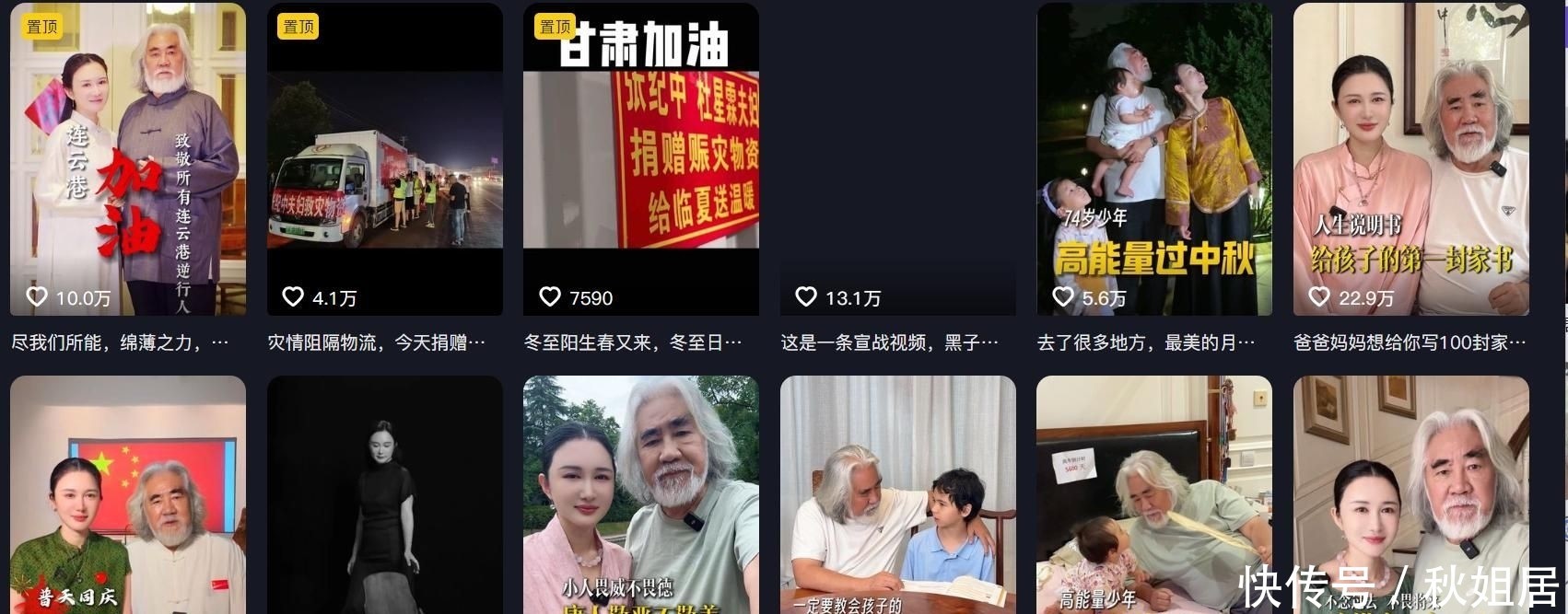Open the pinned video captioned 尽我们所能，绵薄之力
The width and height of the screenshot is (1568, 614).
click(128, 158)
